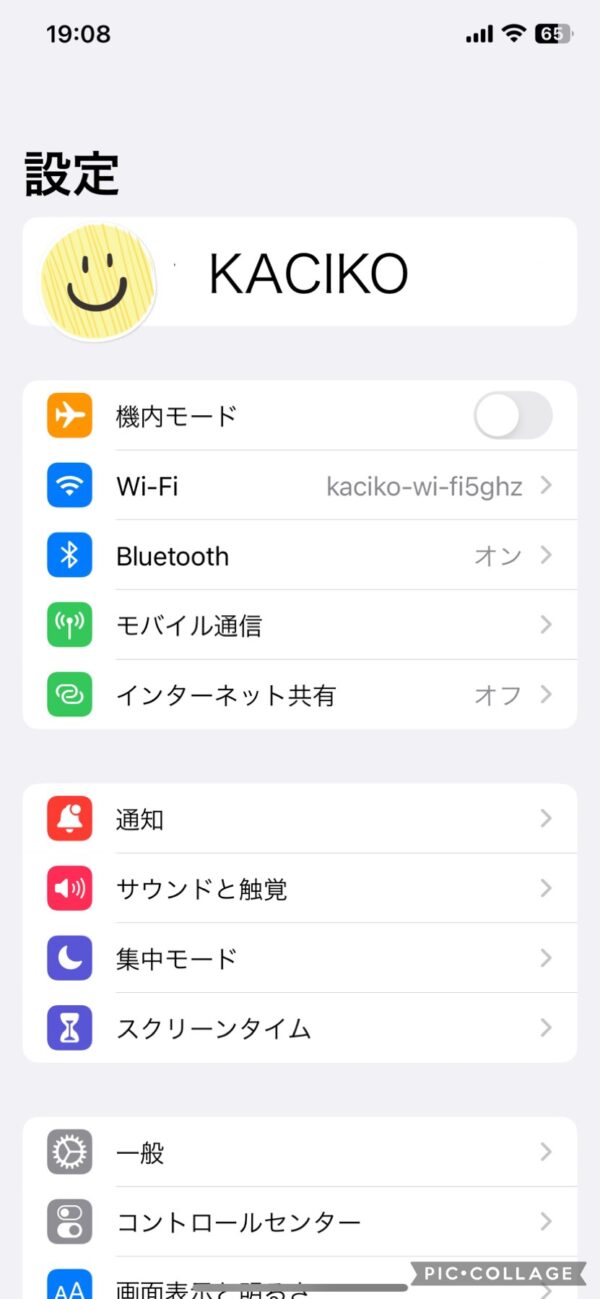Open スクリーンタイム settings

(x=299, y=1027)
